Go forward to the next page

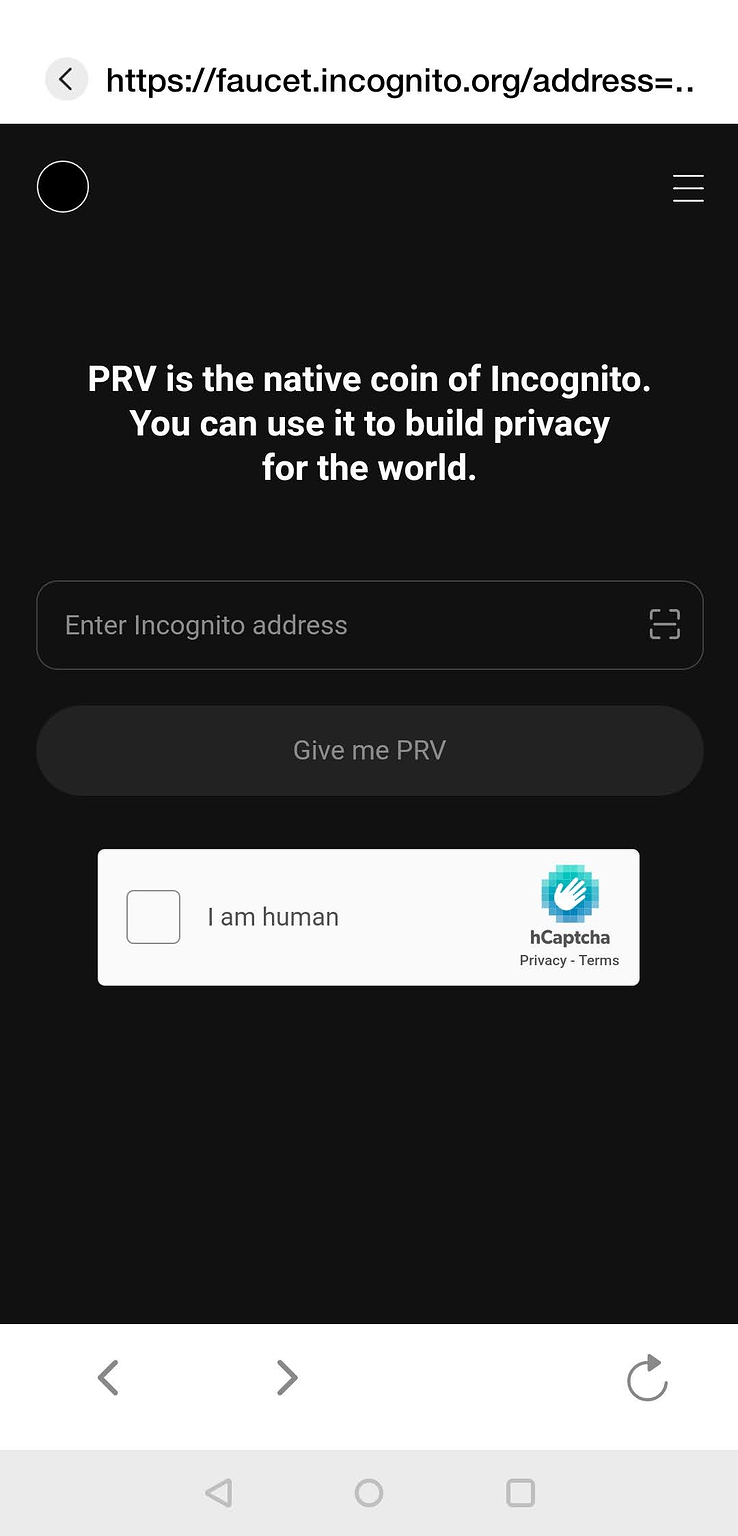pos(287,1378)
